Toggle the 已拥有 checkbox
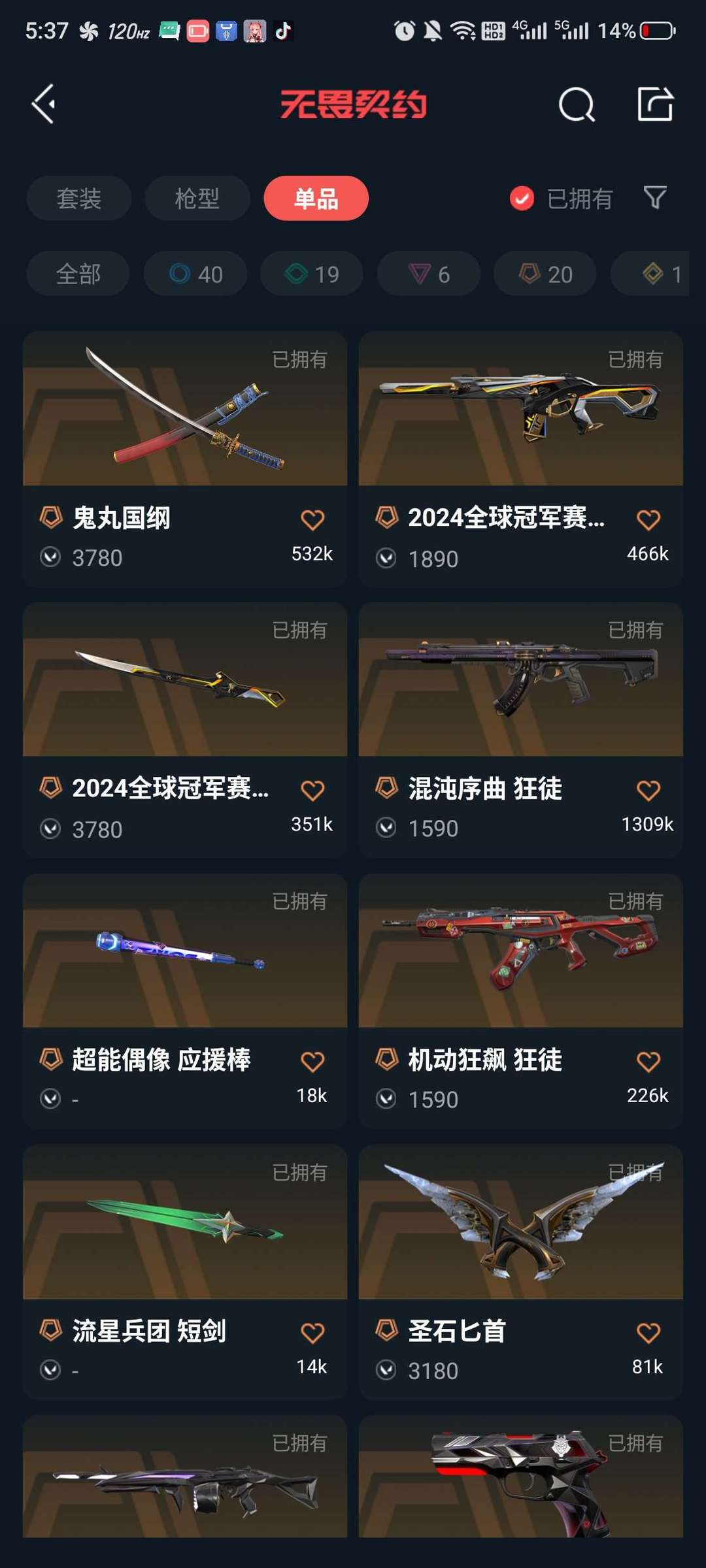This screenshot has width=706, height=1568. click(x=522, y=199)
